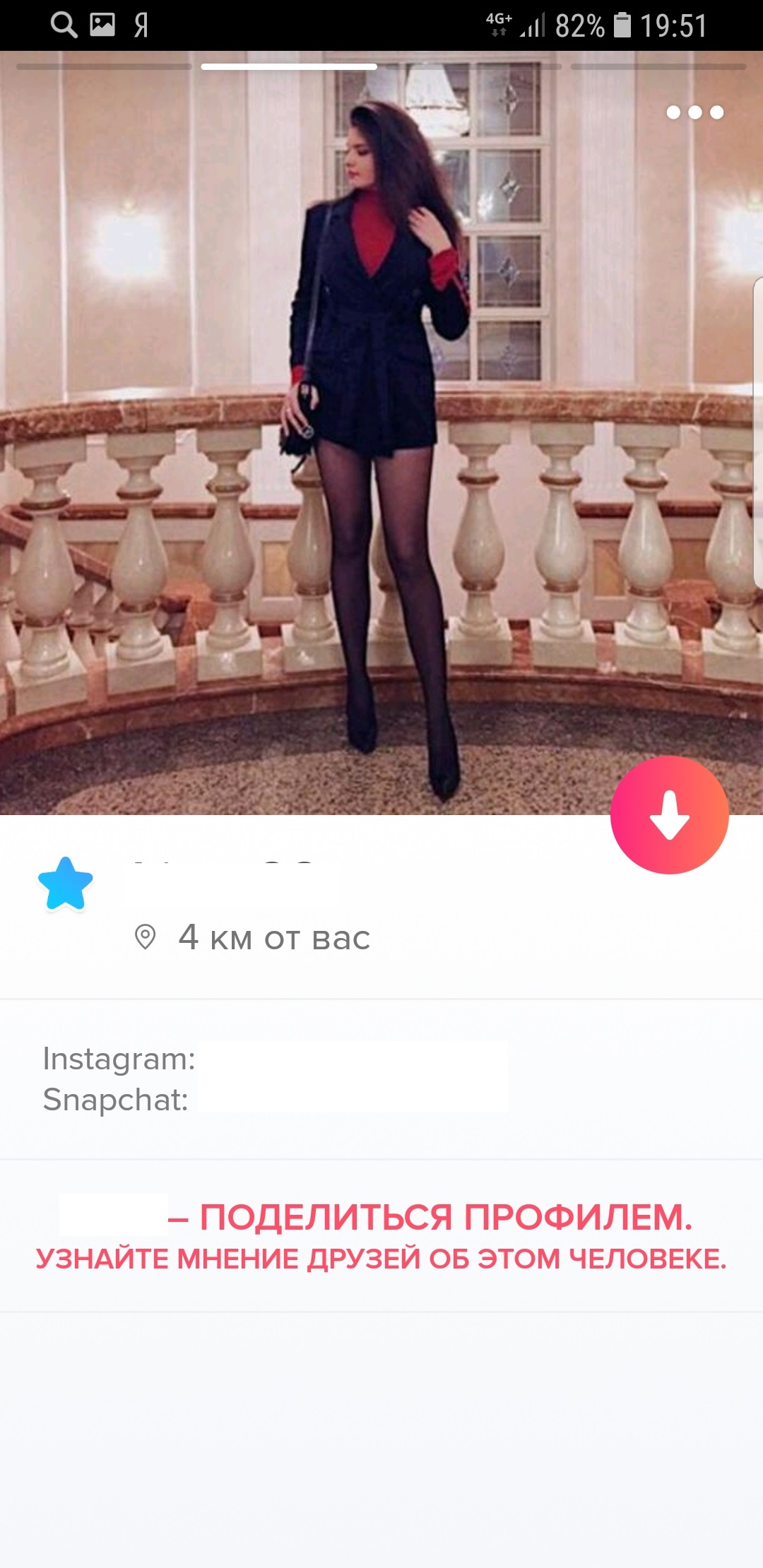
Task: Tap the pink down-arrow button to collapse profile
Action: 669,815
